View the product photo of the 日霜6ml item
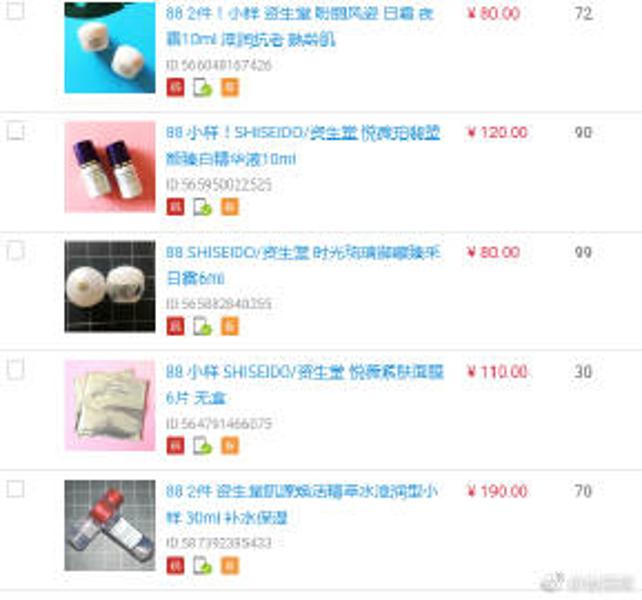Viewport: 642px width, 600px height. [110, 286]
